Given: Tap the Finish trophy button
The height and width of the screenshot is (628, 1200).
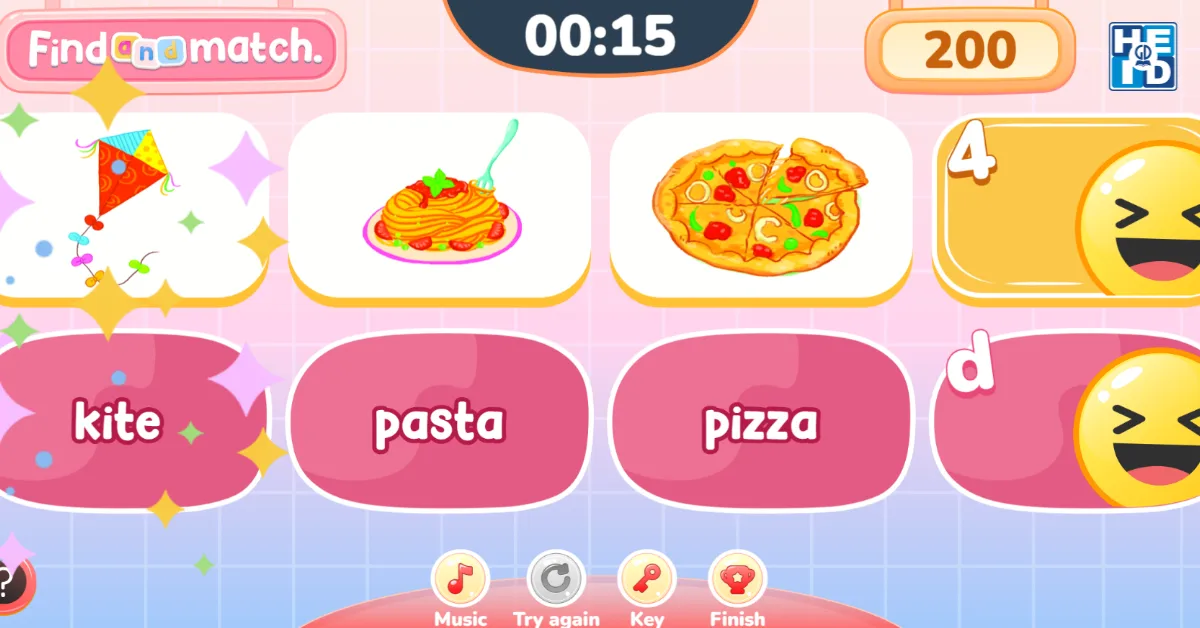Looking at the screenshot, I should tap(737, 579).
